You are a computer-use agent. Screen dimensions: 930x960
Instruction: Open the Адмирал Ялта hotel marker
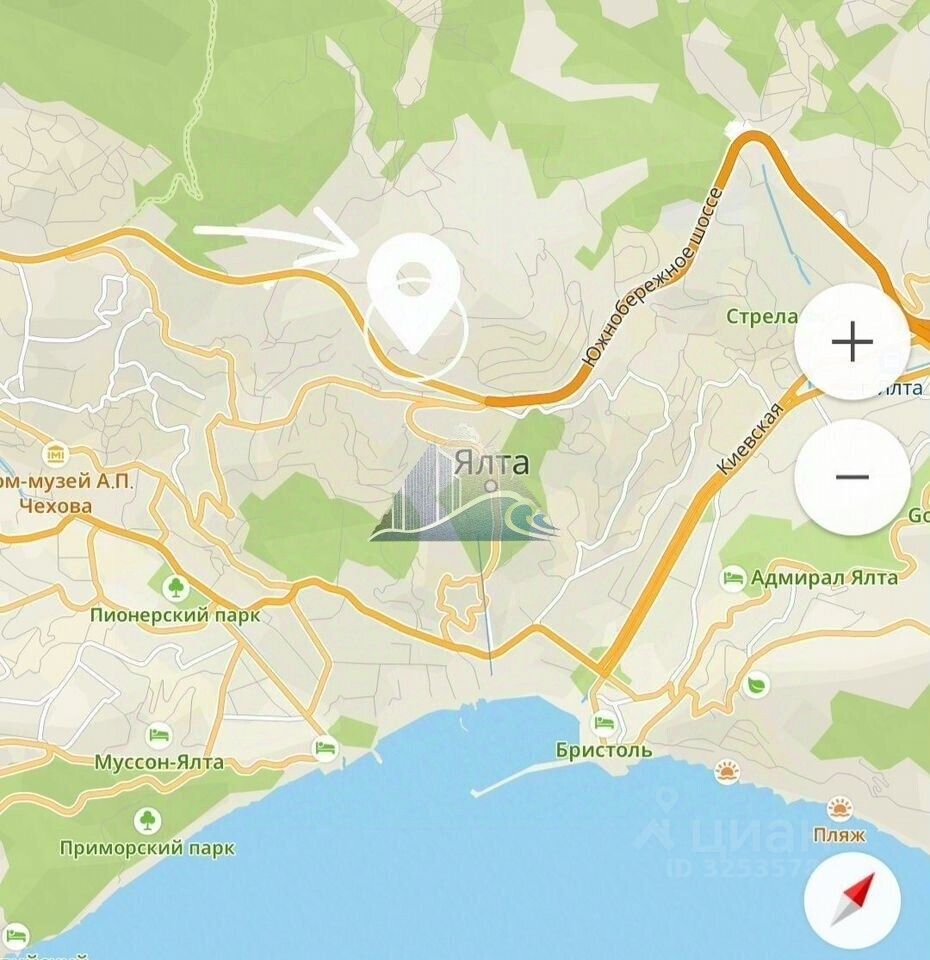734,578
